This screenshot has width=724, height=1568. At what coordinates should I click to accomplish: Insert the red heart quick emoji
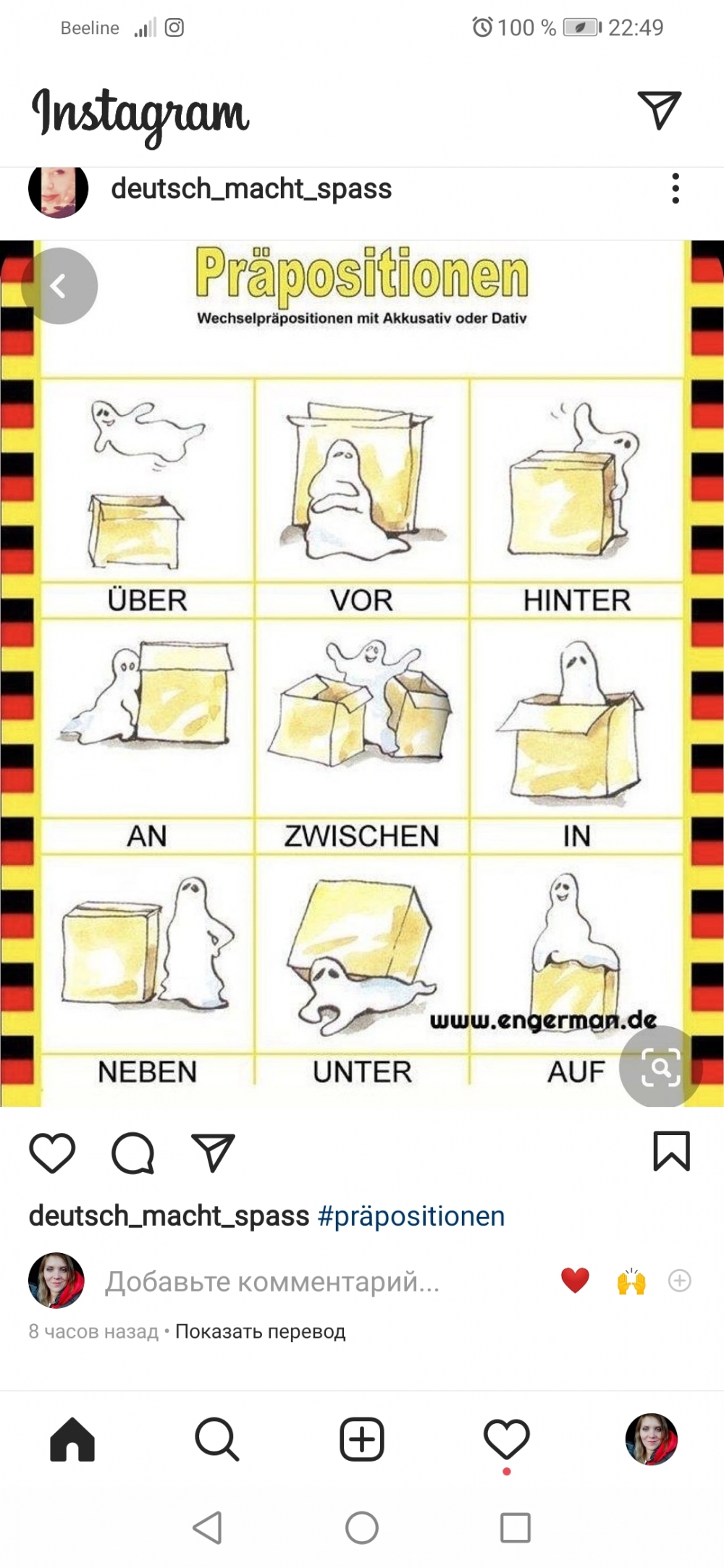[x=575, y=1281]
